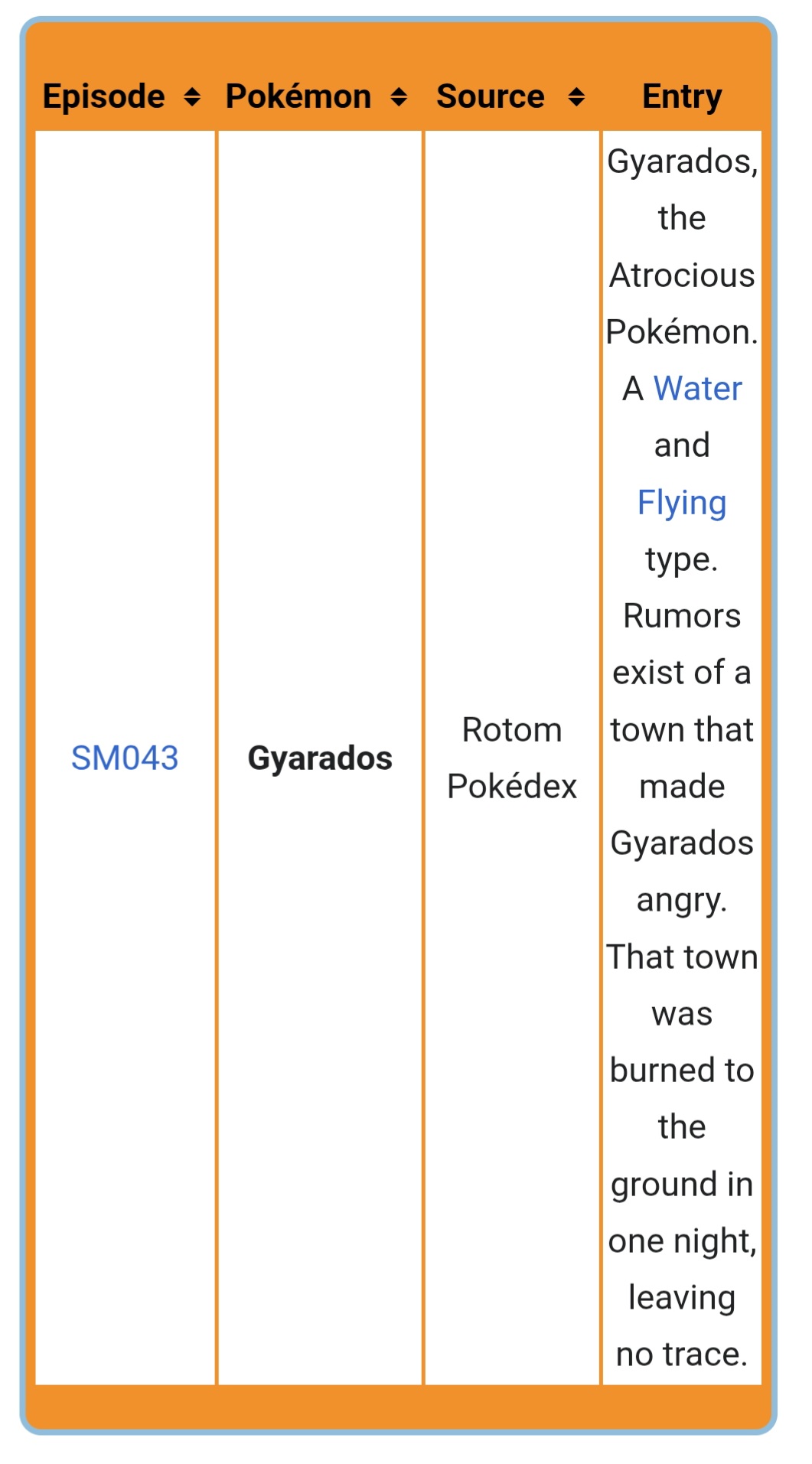Sort the table by Pokémon column
Screen dimensions: 812x1464
tap(399, 97)
